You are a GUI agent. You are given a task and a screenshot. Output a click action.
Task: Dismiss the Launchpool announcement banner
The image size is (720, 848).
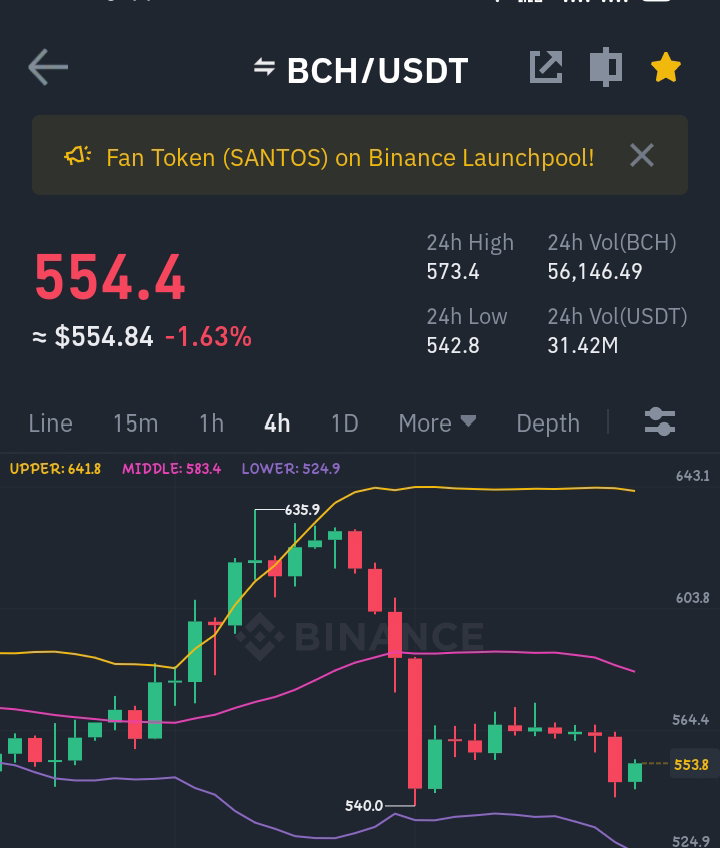pos(642,156)
